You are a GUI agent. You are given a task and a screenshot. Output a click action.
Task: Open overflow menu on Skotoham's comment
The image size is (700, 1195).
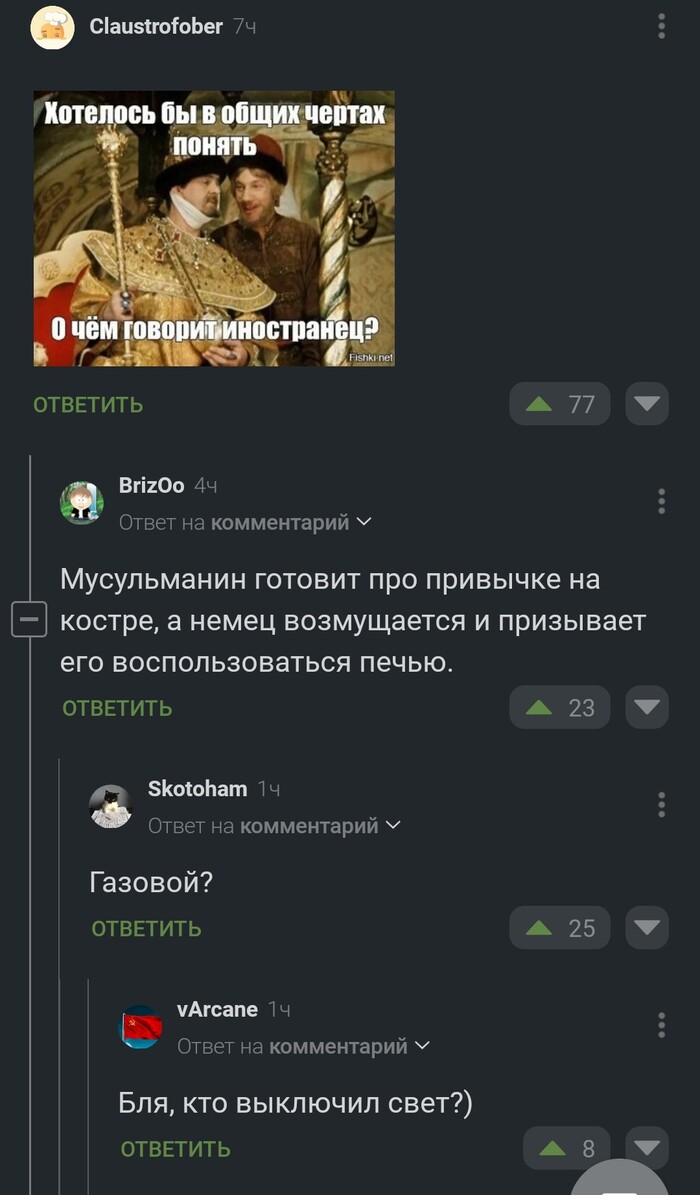661,804
